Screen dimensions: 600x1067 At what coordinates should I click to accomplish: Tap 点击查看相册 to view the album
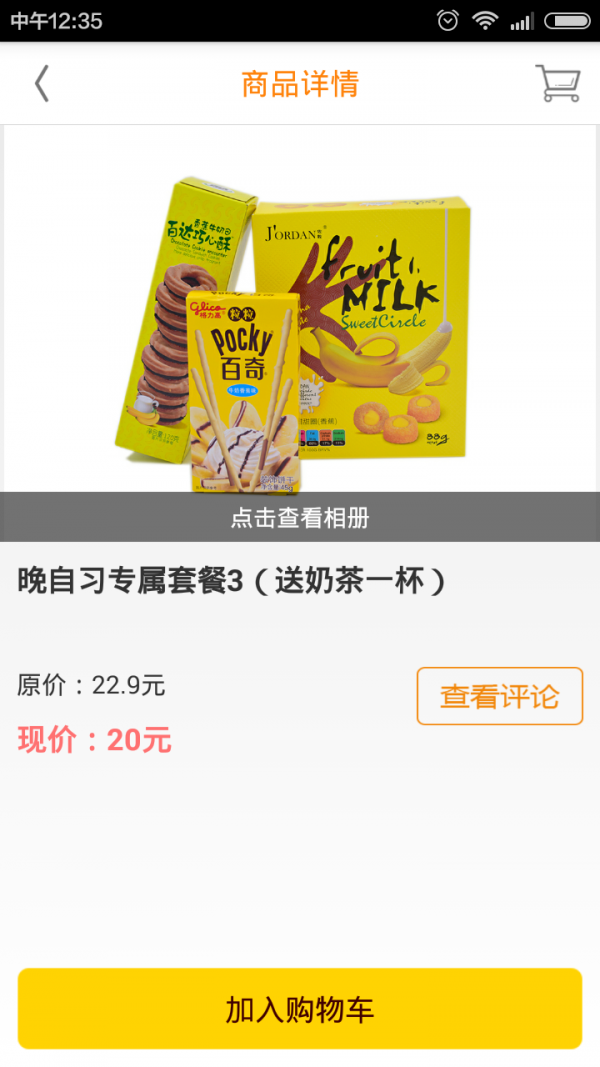300,517
